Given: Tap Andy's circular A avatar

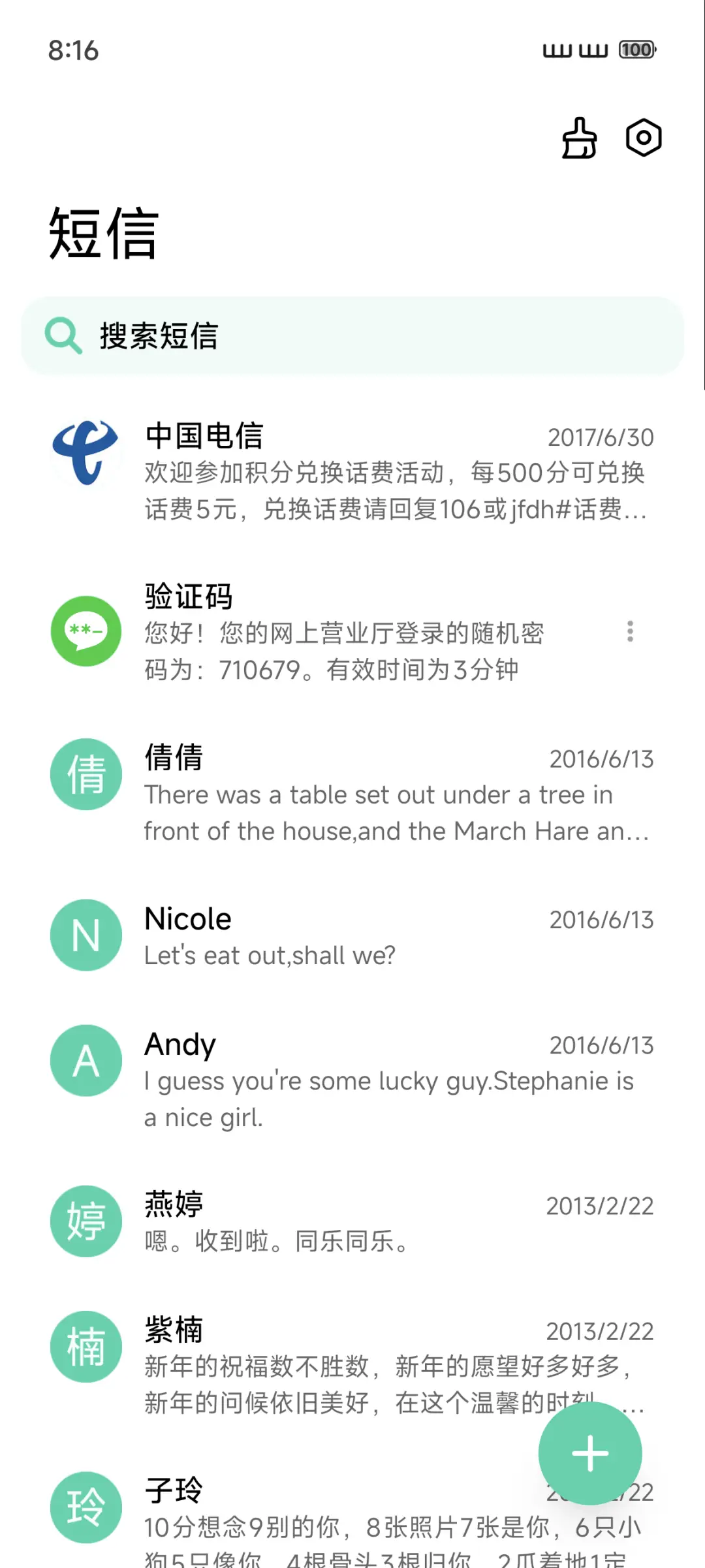Looking at the screenshot, I should coord(86,1060).
